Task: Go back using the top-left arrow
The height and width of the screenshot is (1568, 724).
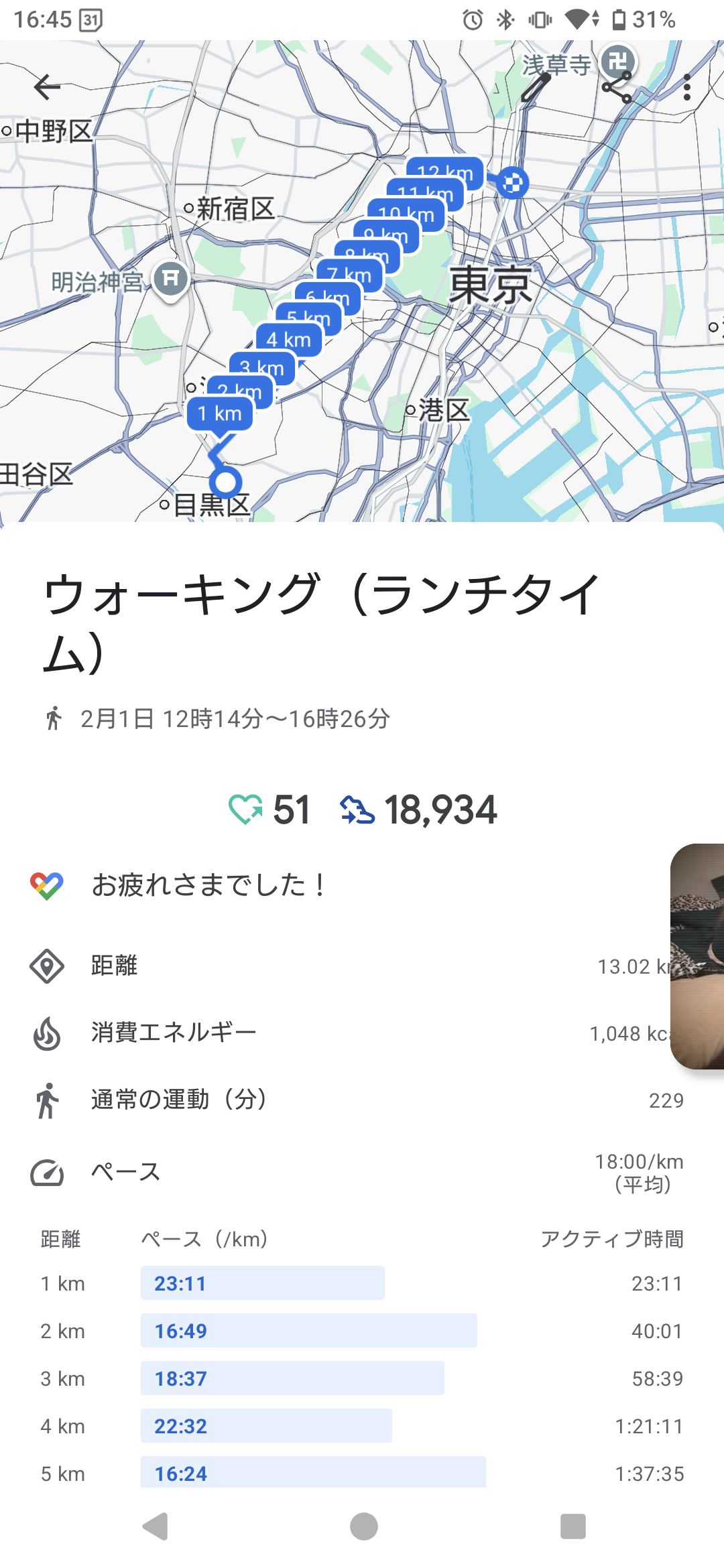Action: (47, 87)
